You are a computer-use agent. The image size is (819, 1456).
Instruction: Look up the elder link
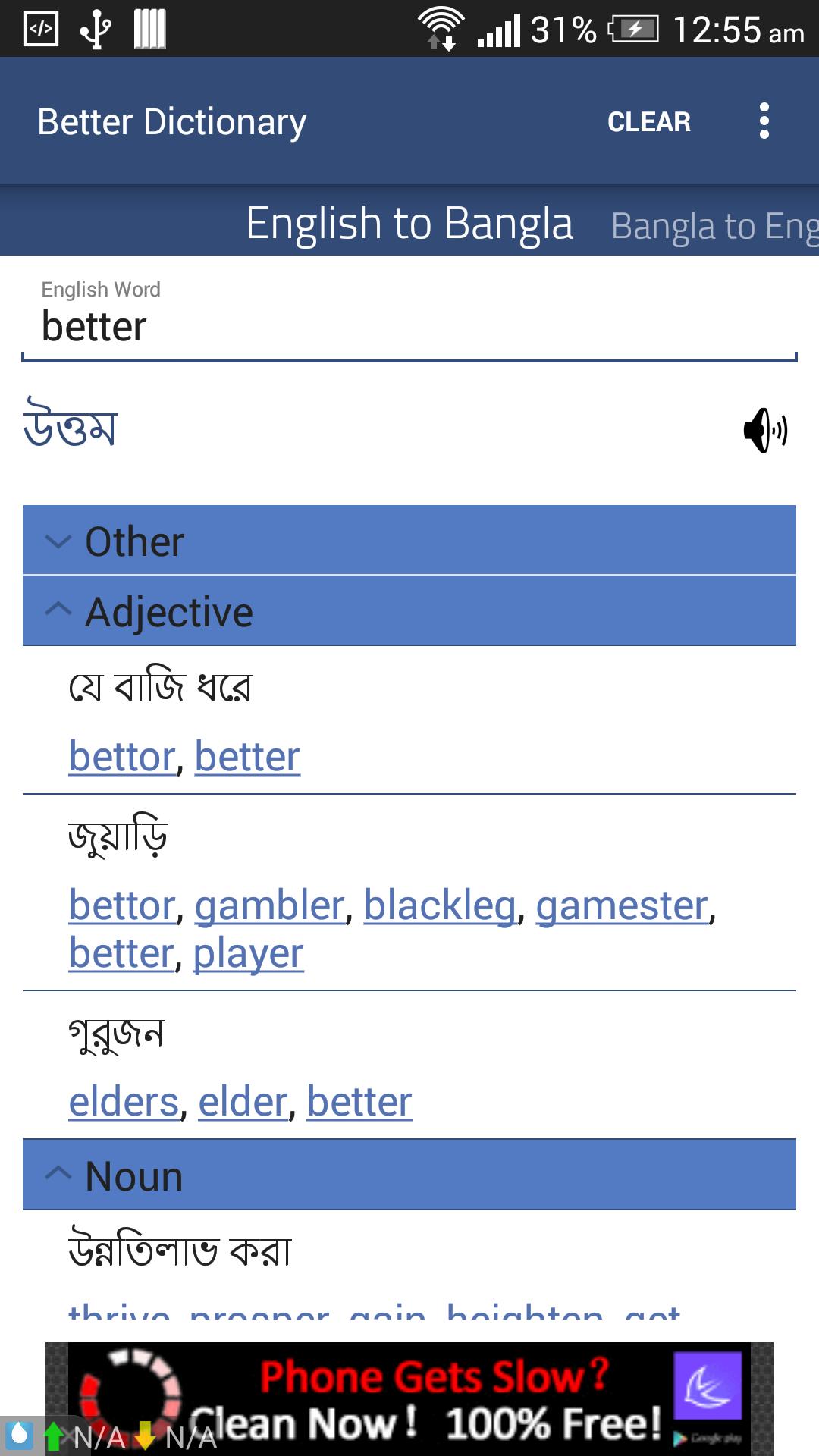tap(243, 1102)
